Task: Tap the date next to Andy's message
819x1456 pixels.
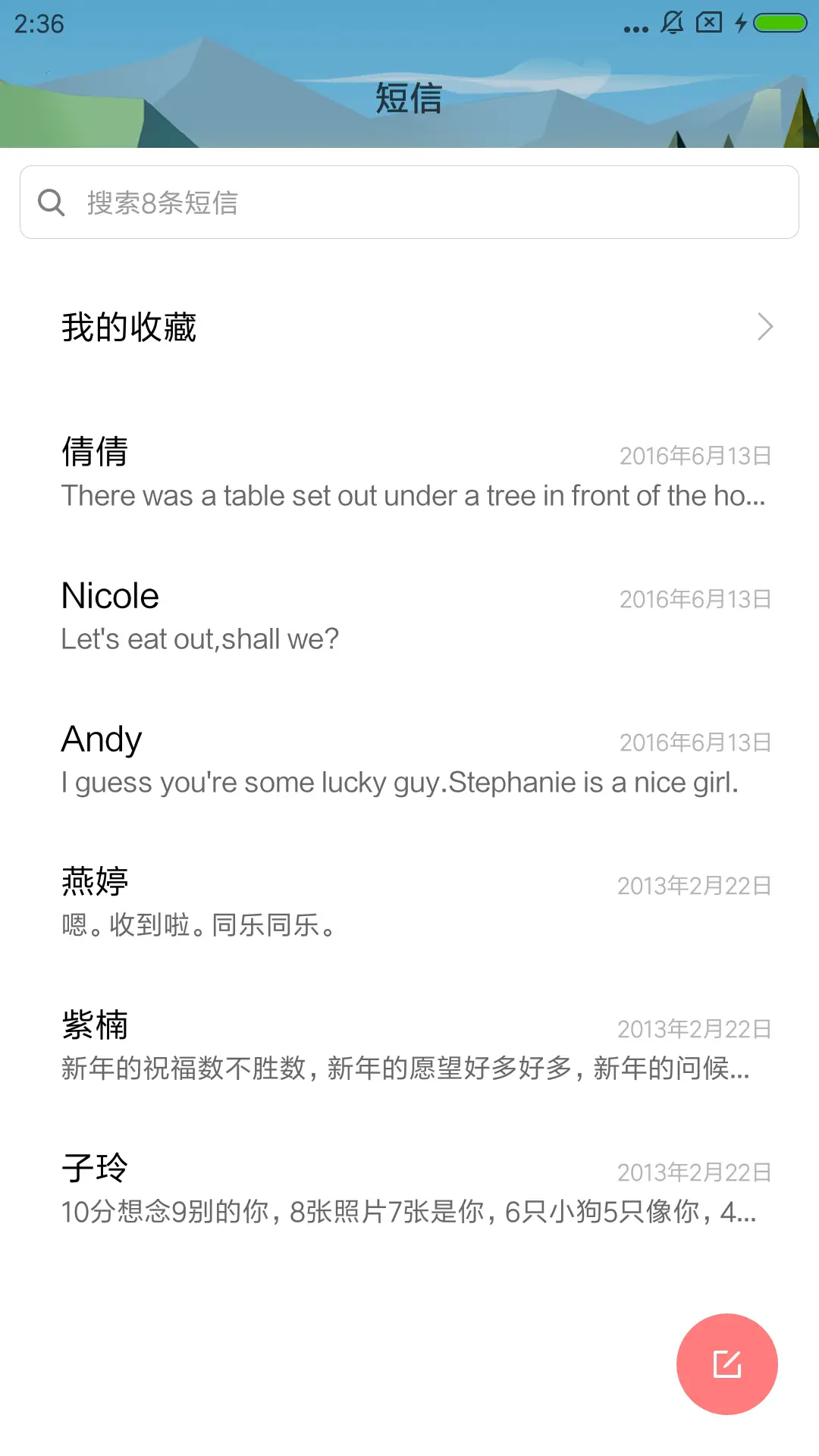Action: 694,742
